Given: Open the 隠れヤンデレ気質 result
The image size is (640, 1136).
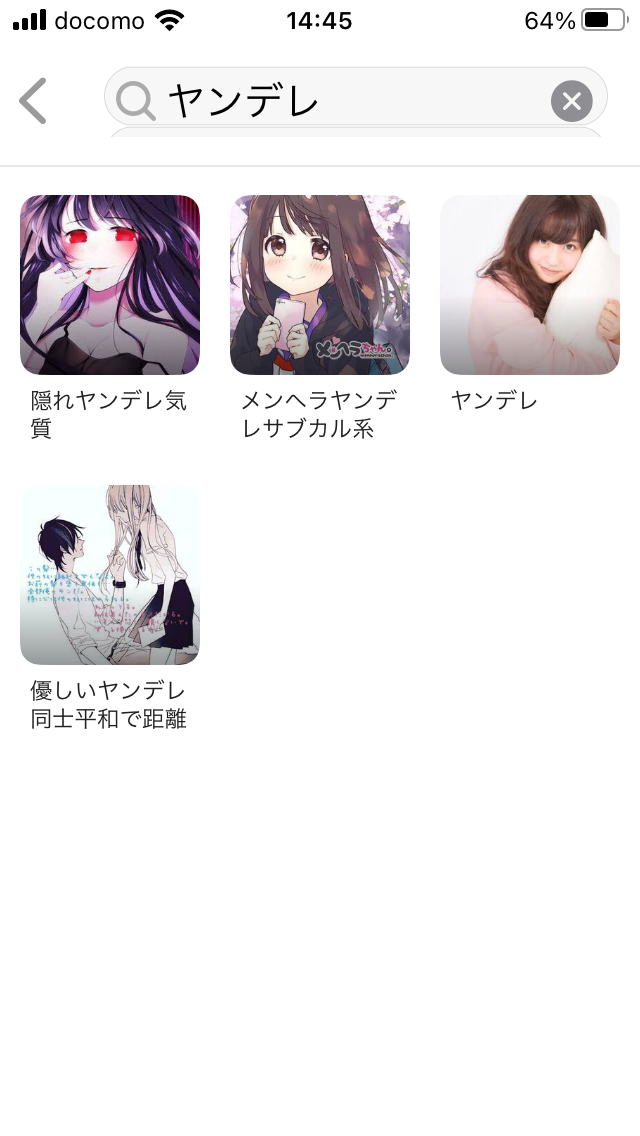Looking at the screenshot, I should tap(110, 285).
